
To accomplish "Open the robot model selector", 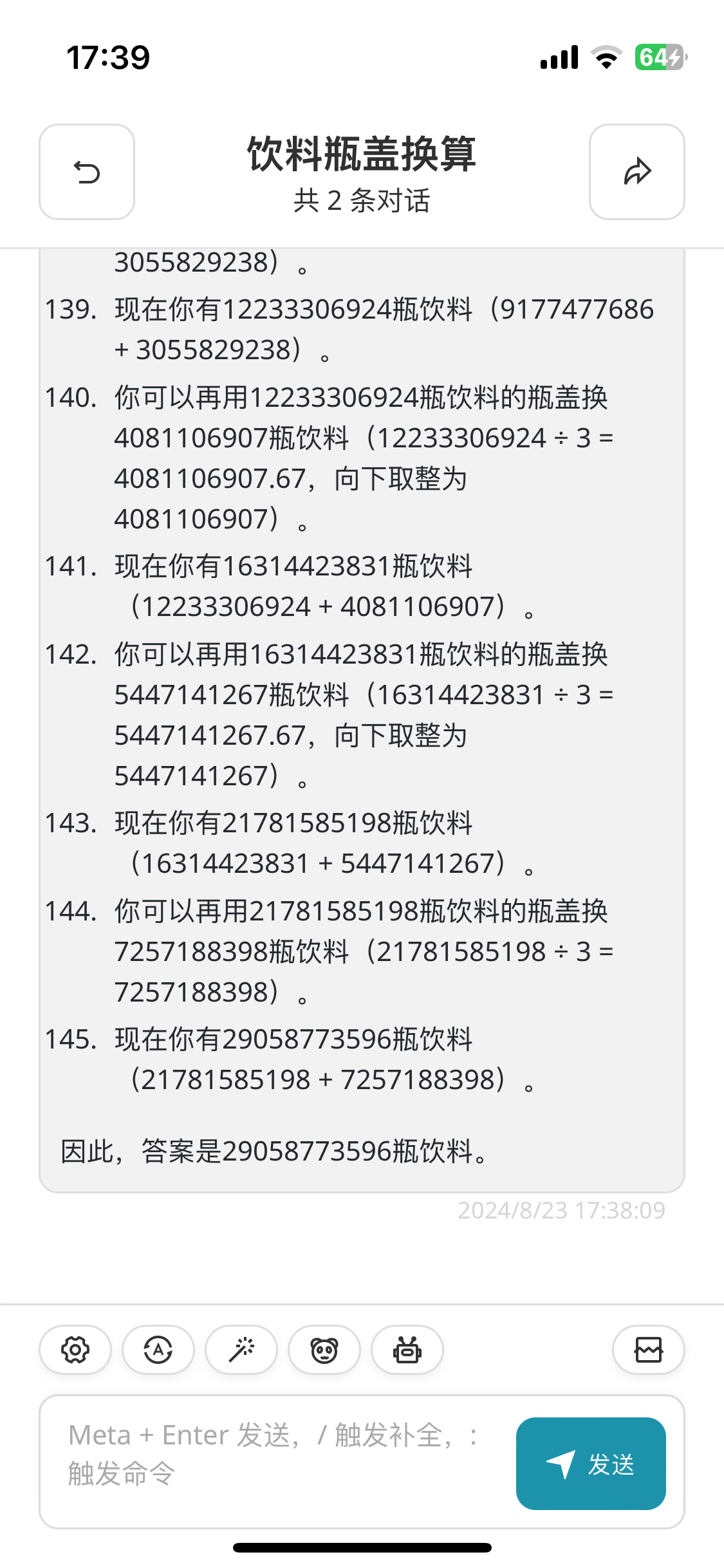I will [x=407, y=1350].
